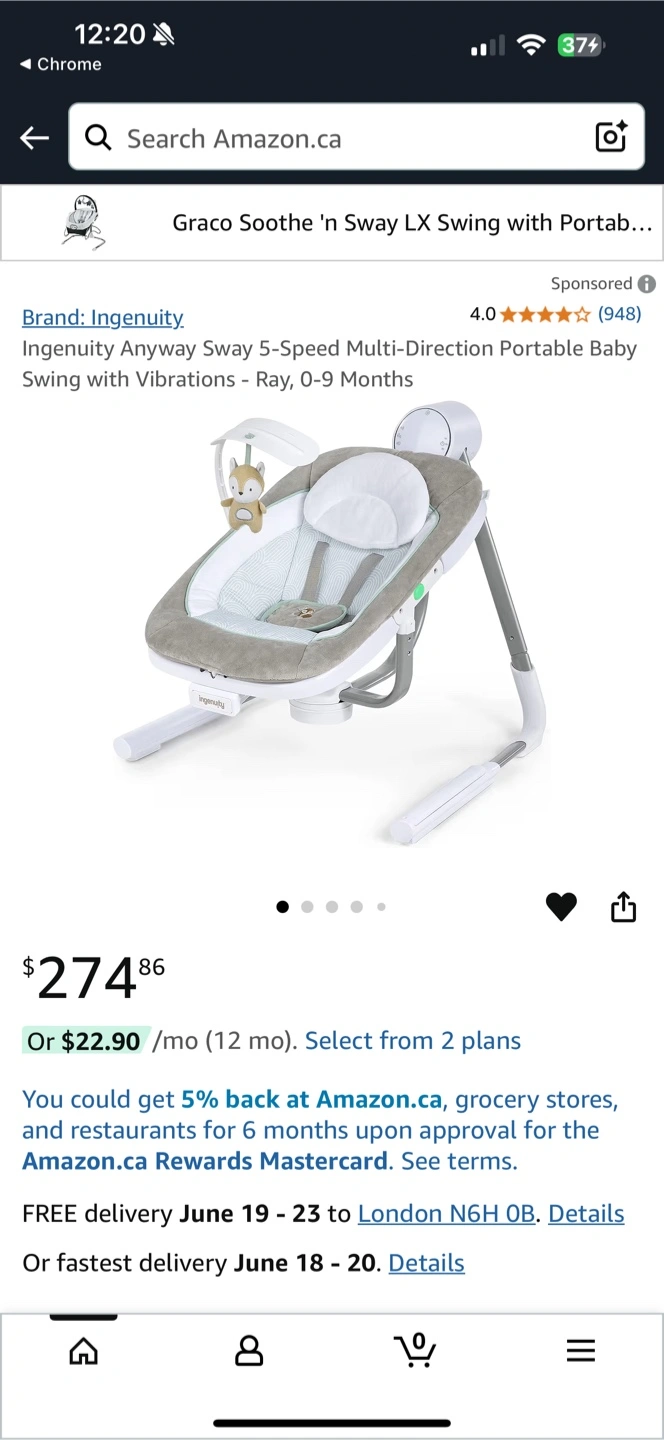View fastest delivery Details link

tap(426, 1263)
